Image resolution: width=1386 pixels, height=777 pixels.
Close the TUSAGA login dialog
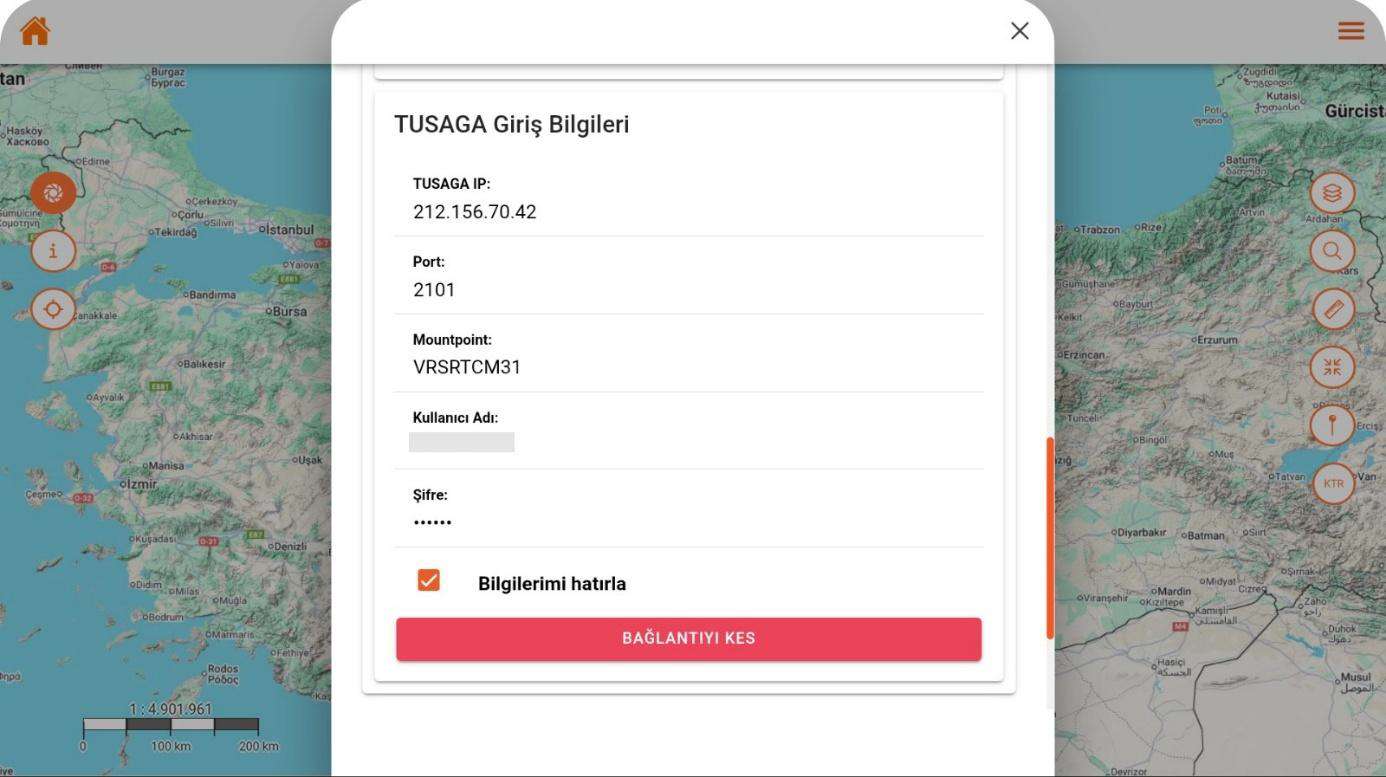point(1019,31)
